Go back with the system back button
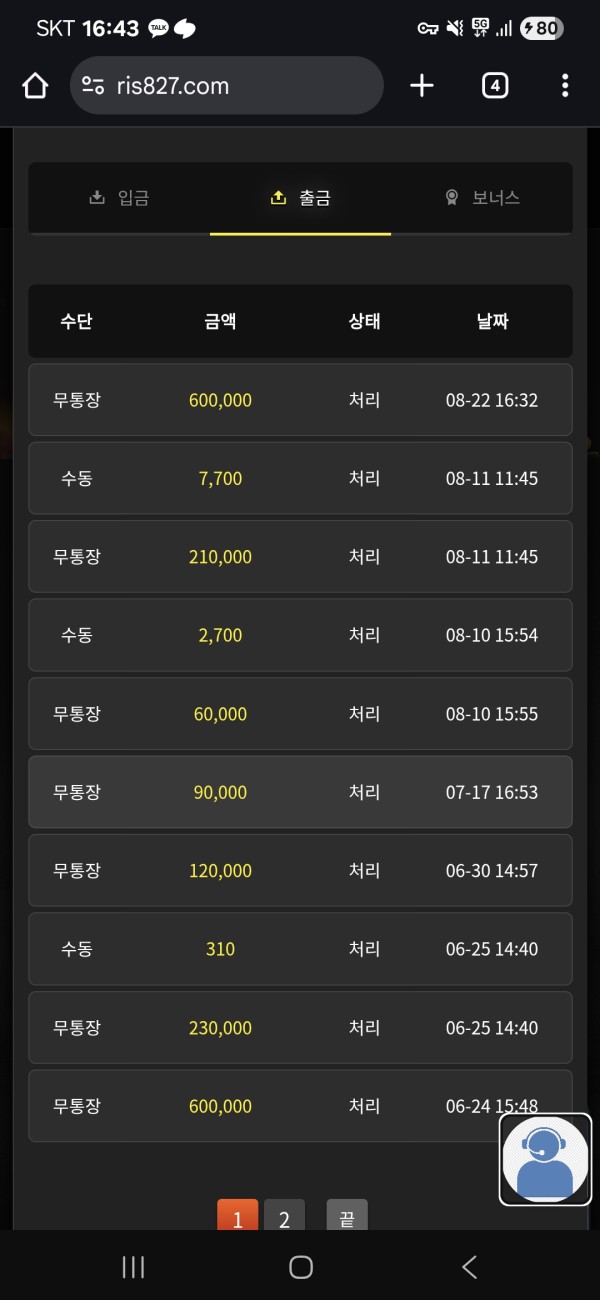 [469, 1267]
